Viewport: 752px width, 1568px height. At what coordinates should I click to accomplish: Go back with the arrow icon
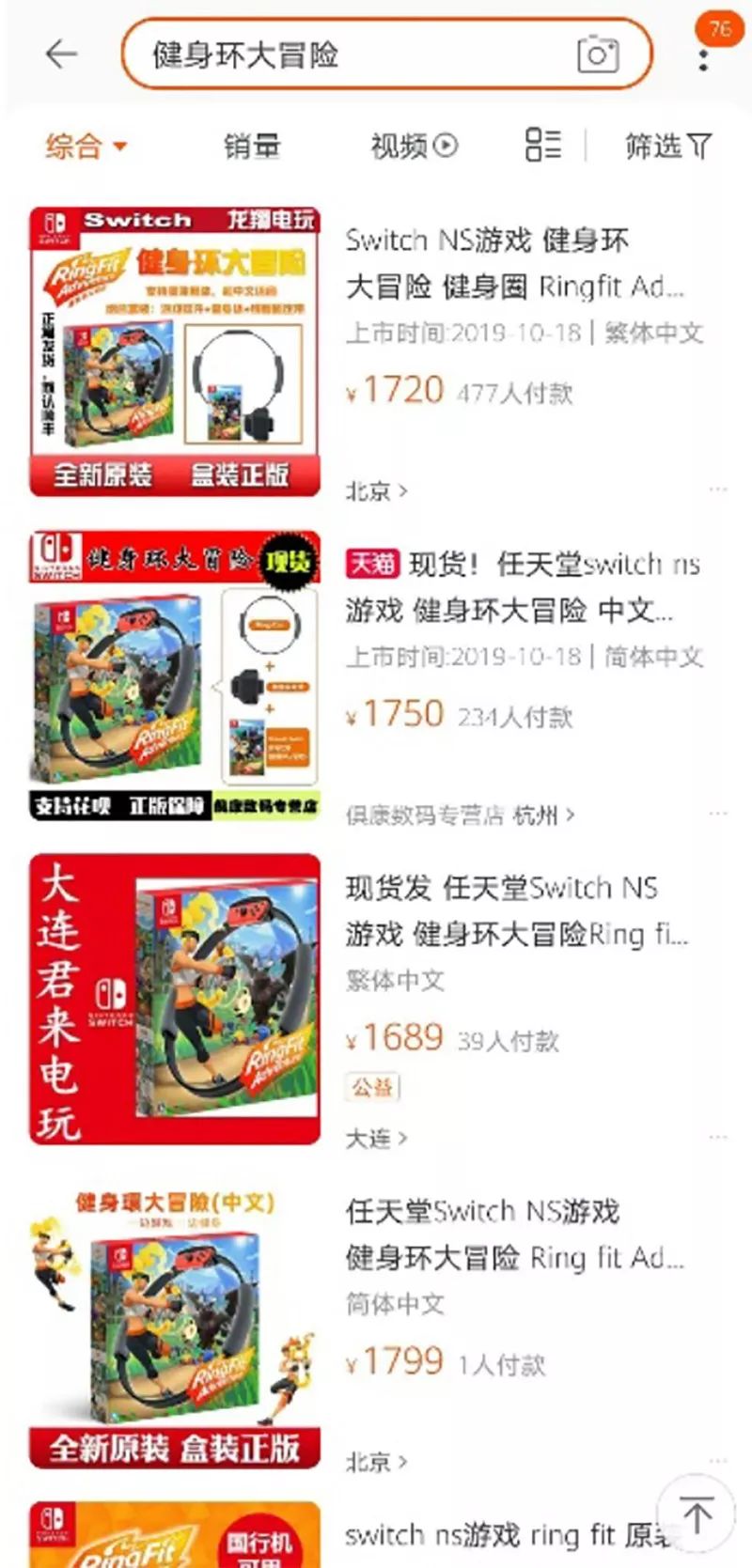[61, 54]
